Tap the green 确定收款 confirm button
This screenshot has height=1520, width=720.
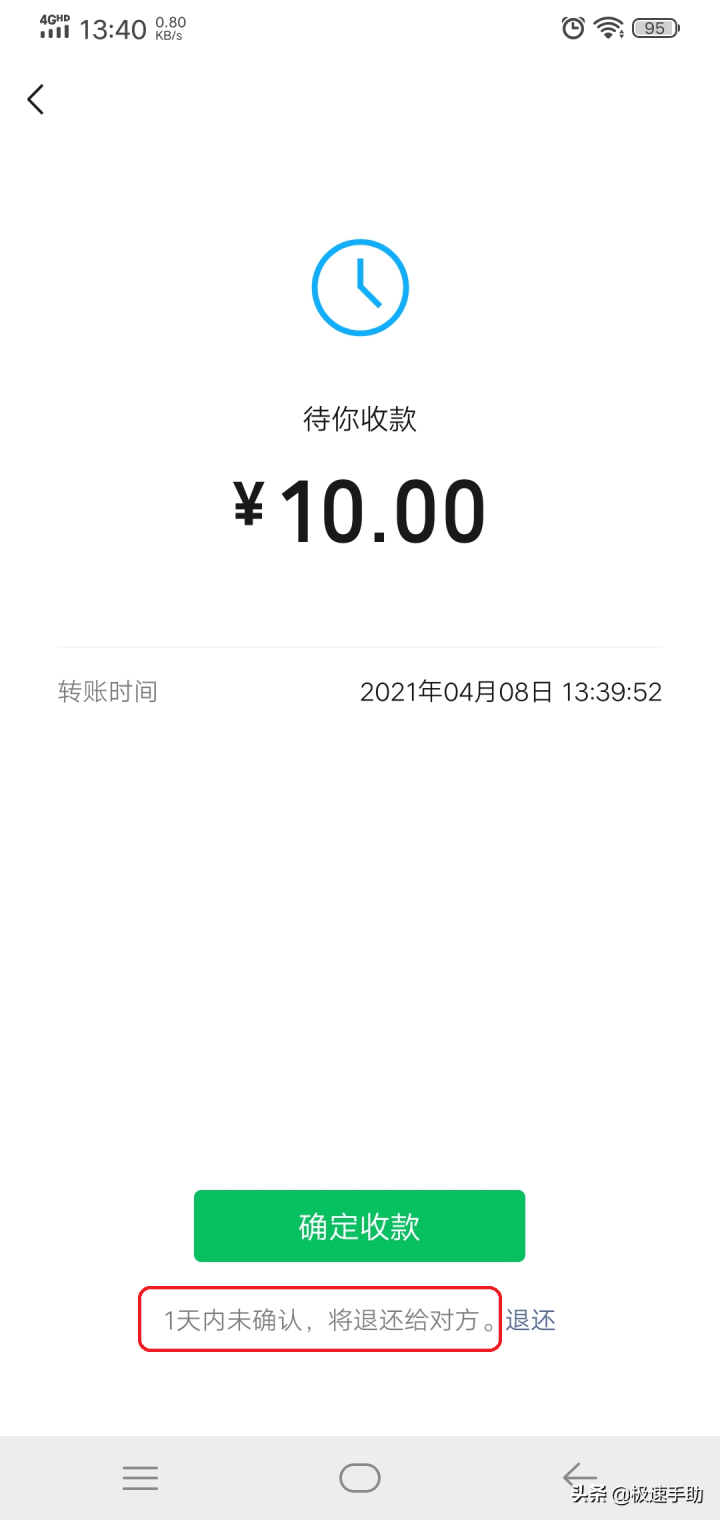[x=360, y=1225]
